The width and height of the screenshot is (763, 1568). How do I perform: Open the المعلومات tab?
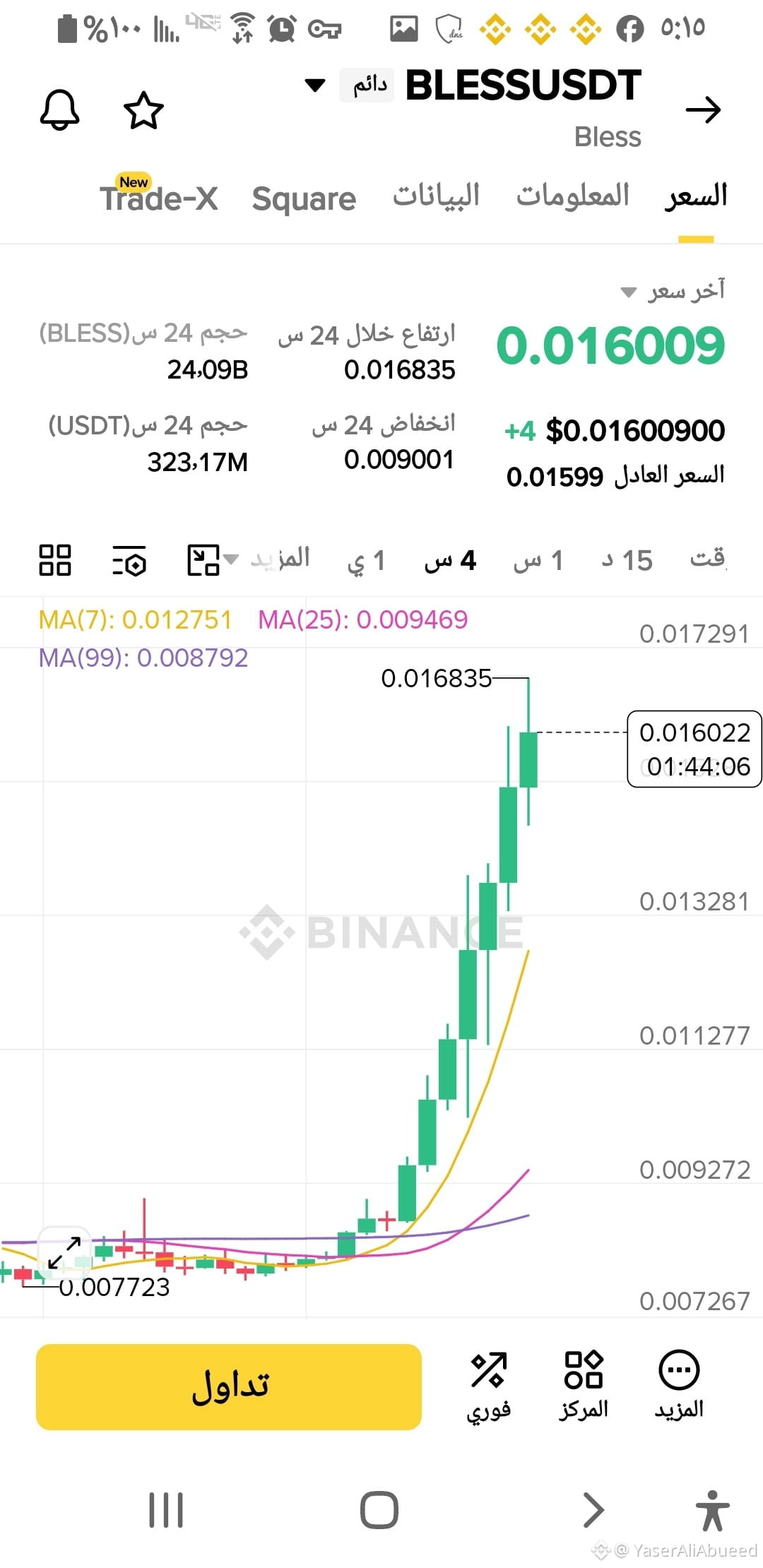tap(572, 196)
